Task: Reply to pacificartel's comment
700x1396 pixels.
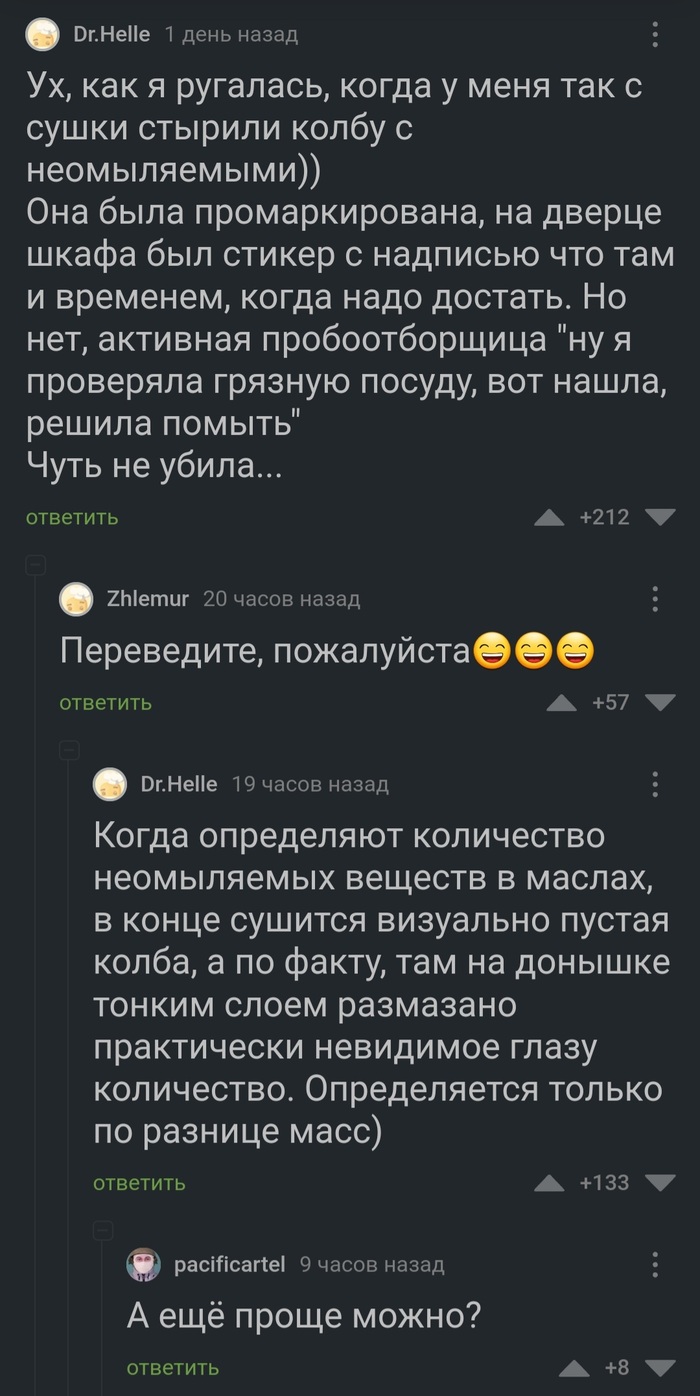Action: pyautogui.click(x=173, y=1367)
